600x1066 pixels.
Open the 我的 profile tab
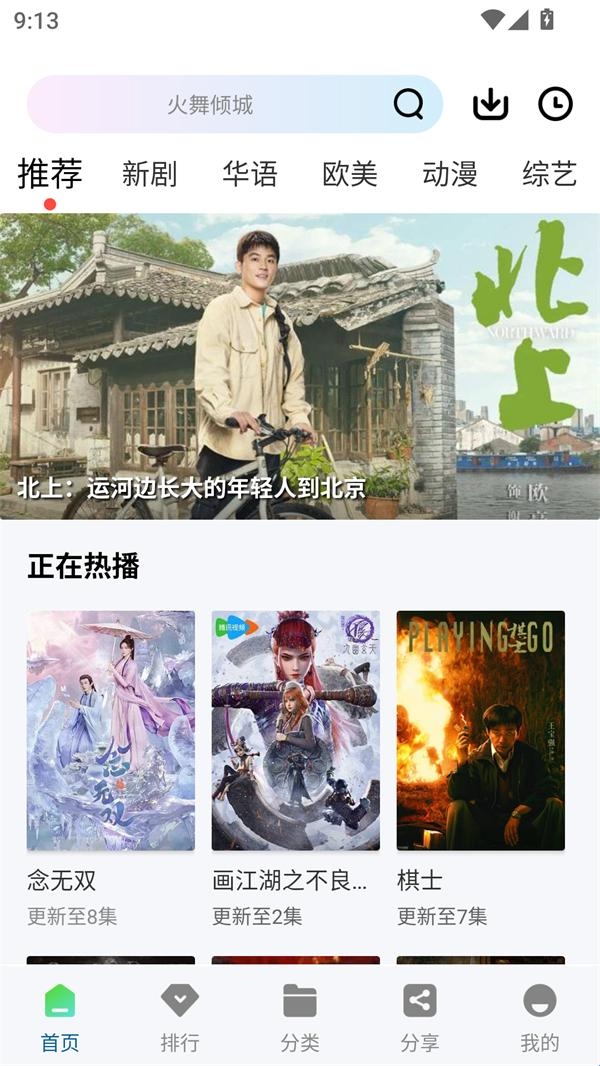pos(540,1017)
